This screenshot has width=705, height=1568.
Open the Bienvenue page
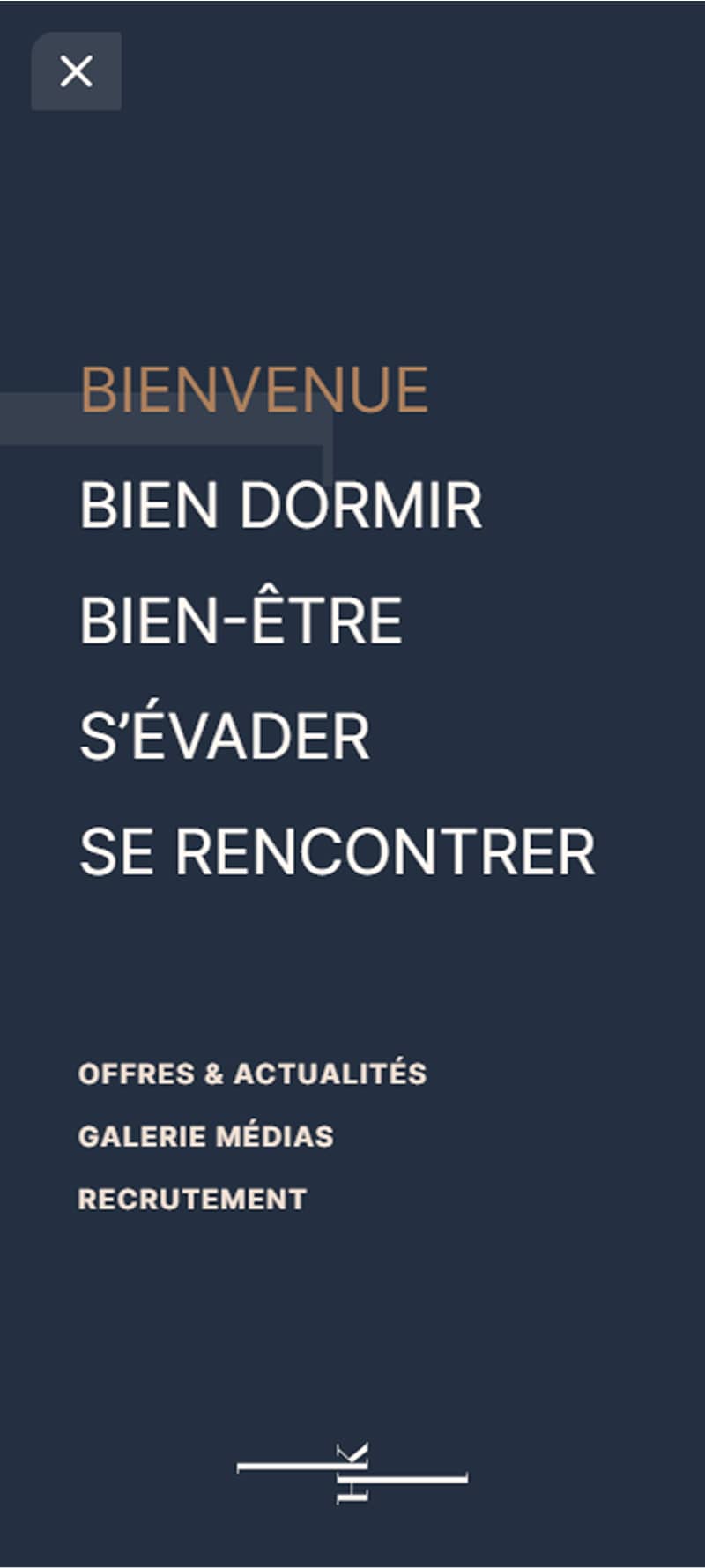click(x=254, y=390)
